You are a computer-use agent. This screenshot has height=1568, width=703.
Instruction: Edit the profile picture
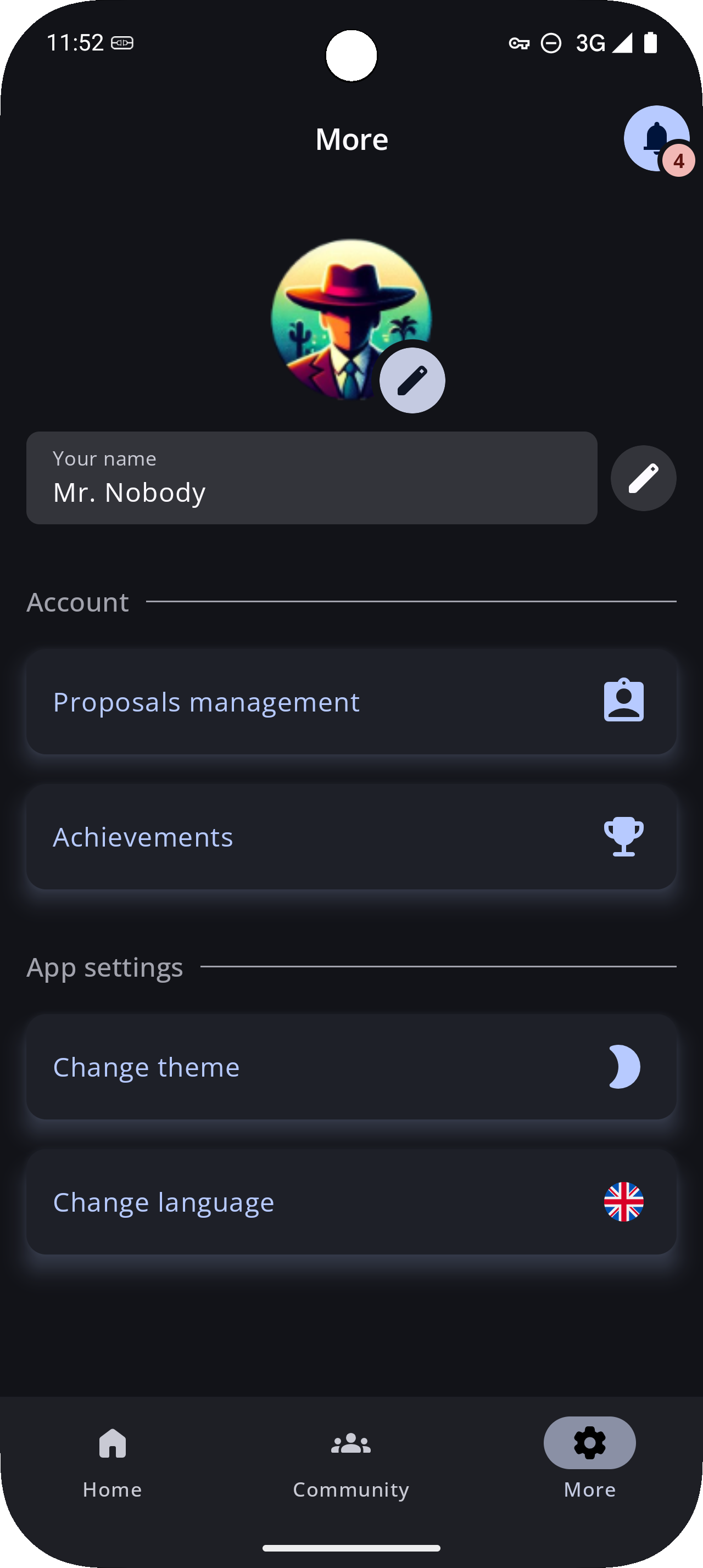(x=412, y=380)
